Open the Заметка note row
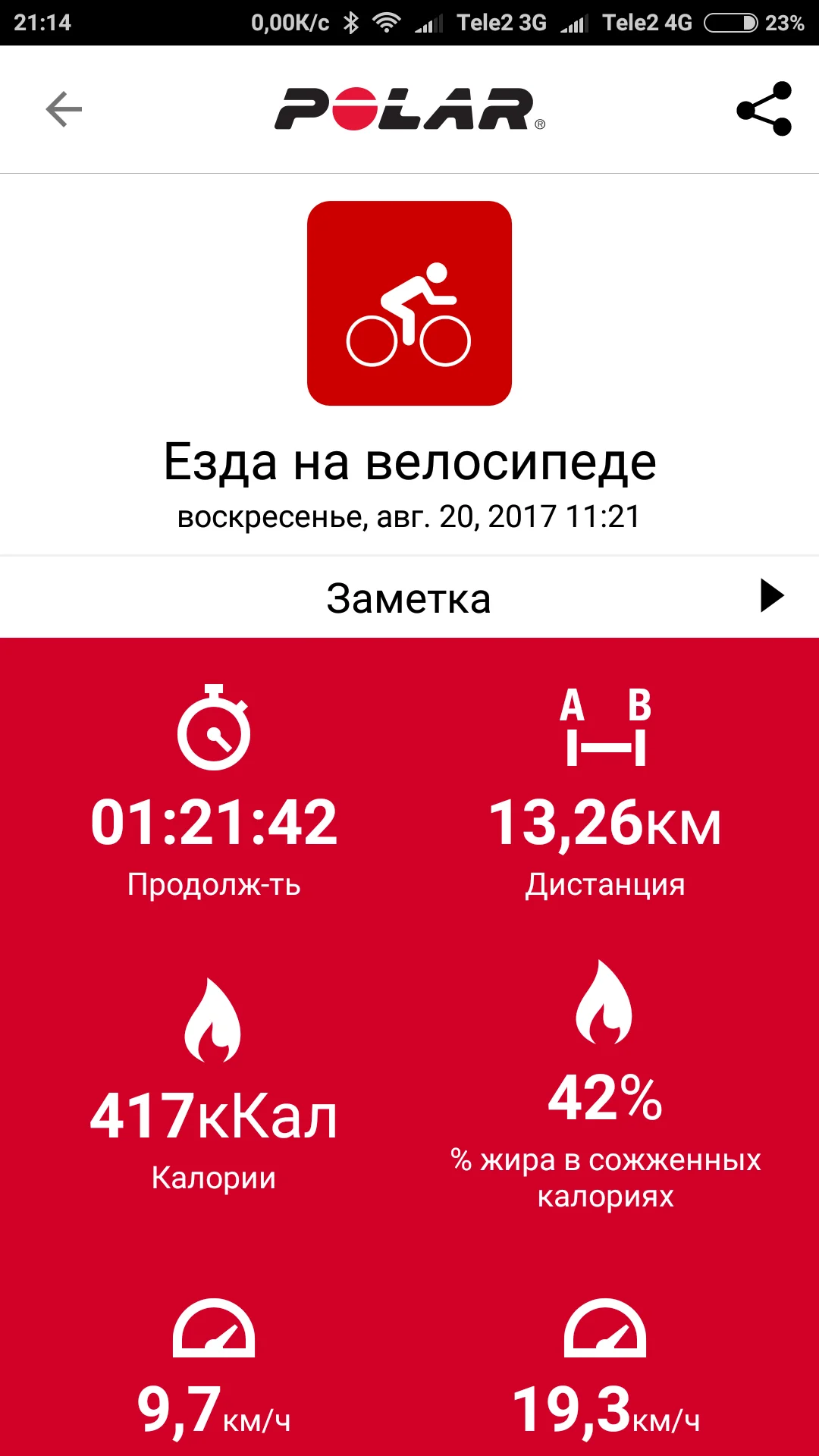This screenshot has height=1456, width=819. pos(409,598)
